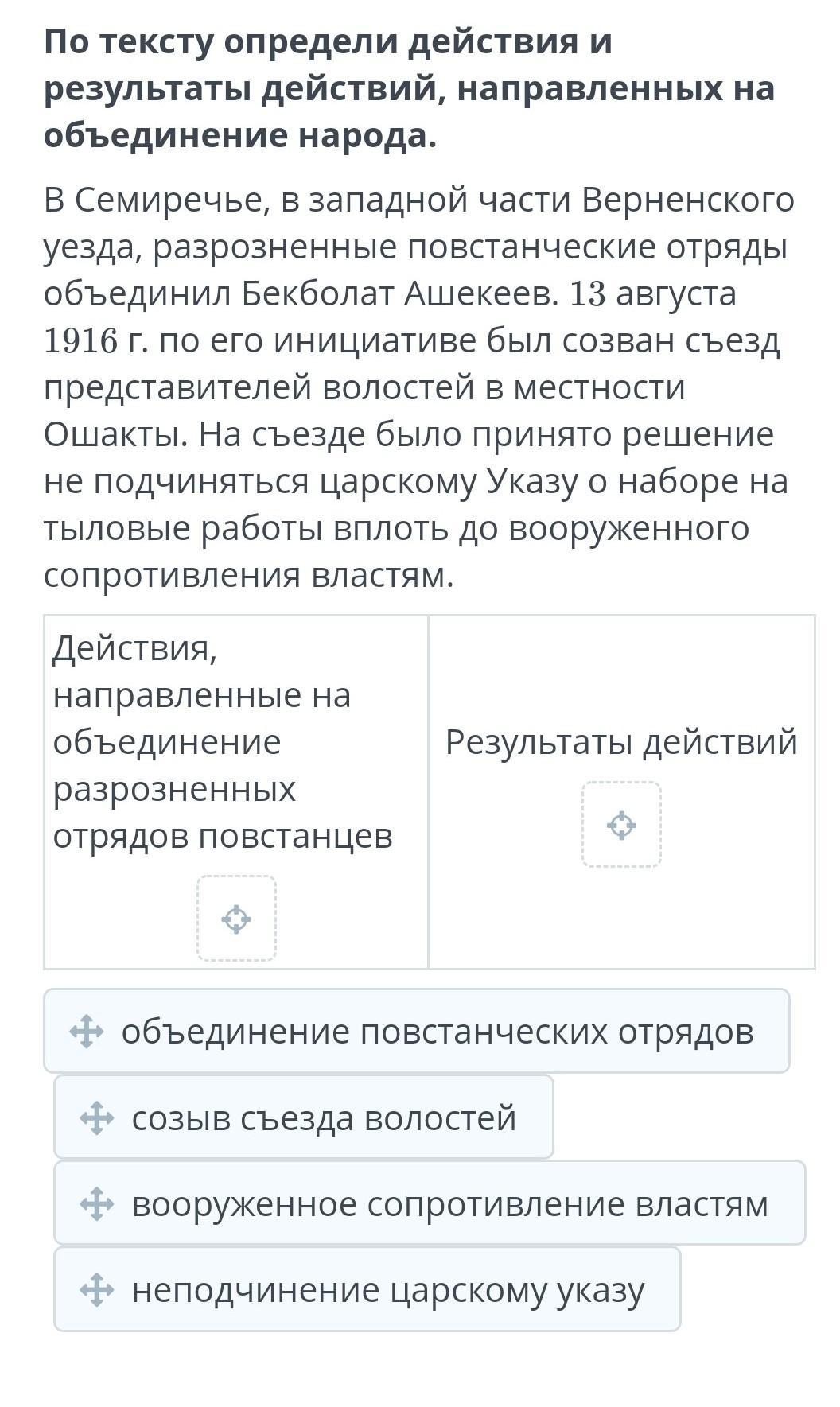Tap the «созыв съезда волостей» chip
Screen dimensions: 840x1407
coord(304,1117)
